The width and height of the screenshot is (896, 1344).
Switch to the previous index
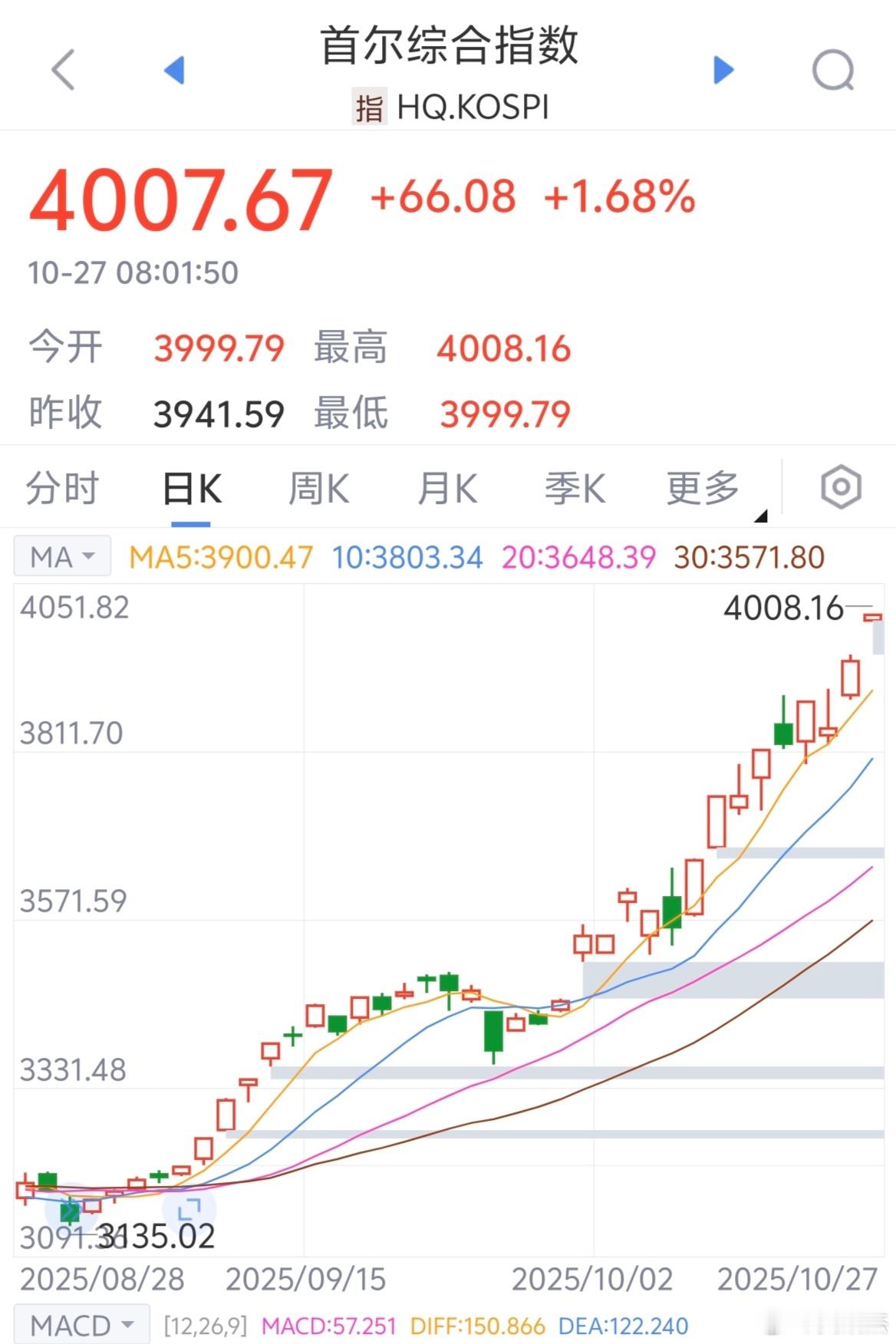(175, 70)
